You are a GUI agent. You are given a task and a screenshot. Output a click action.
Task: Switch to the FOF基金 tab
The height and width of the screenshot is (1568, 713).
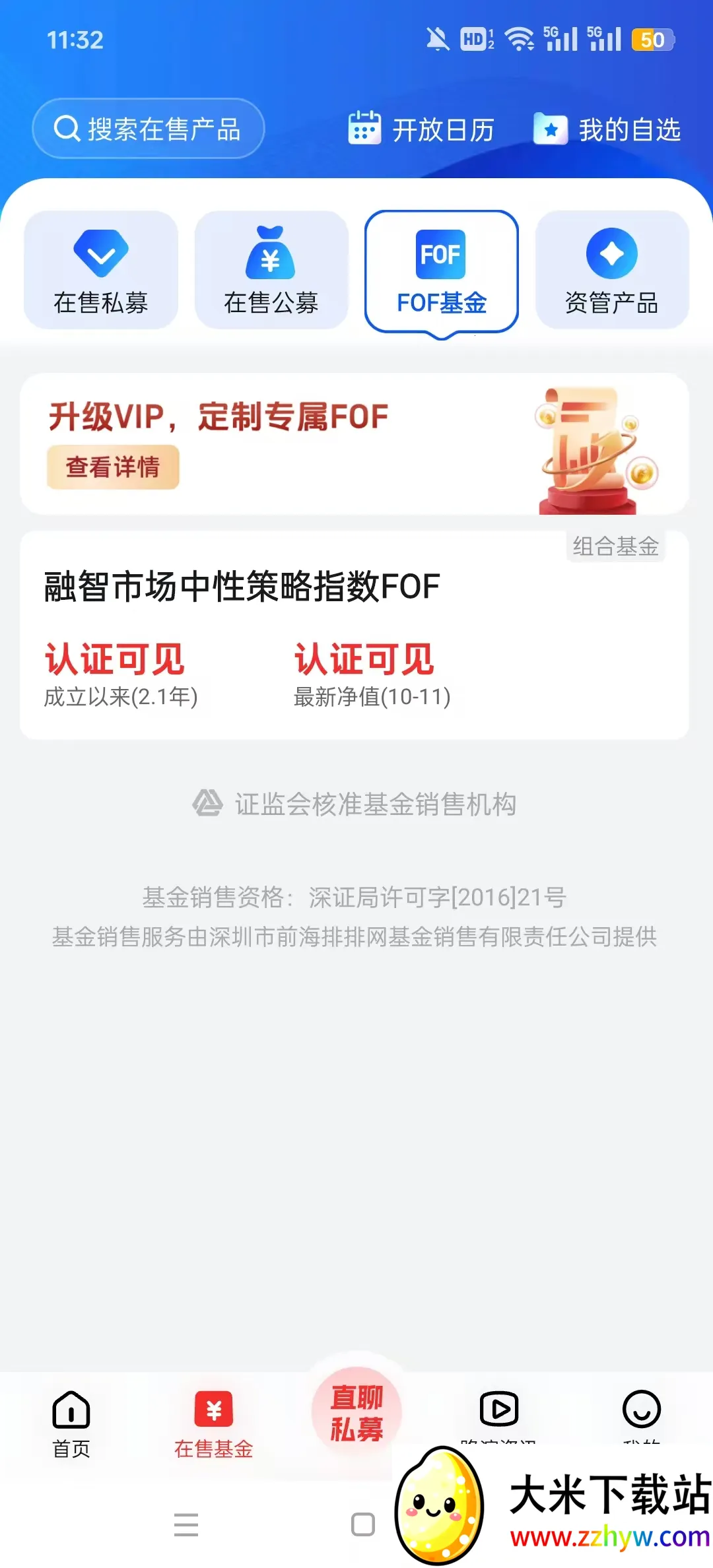point(441,271)
